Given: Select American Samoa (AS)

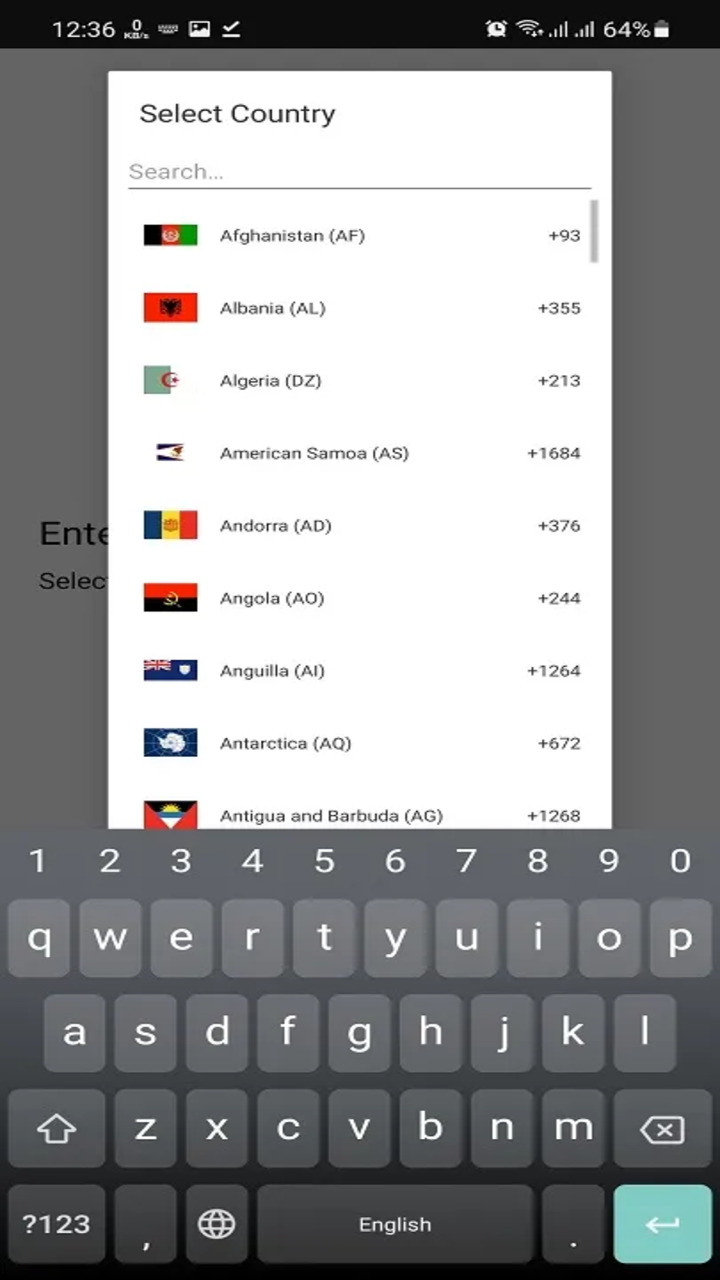Looking at the screenshot, I should click(x=360, y=453).
